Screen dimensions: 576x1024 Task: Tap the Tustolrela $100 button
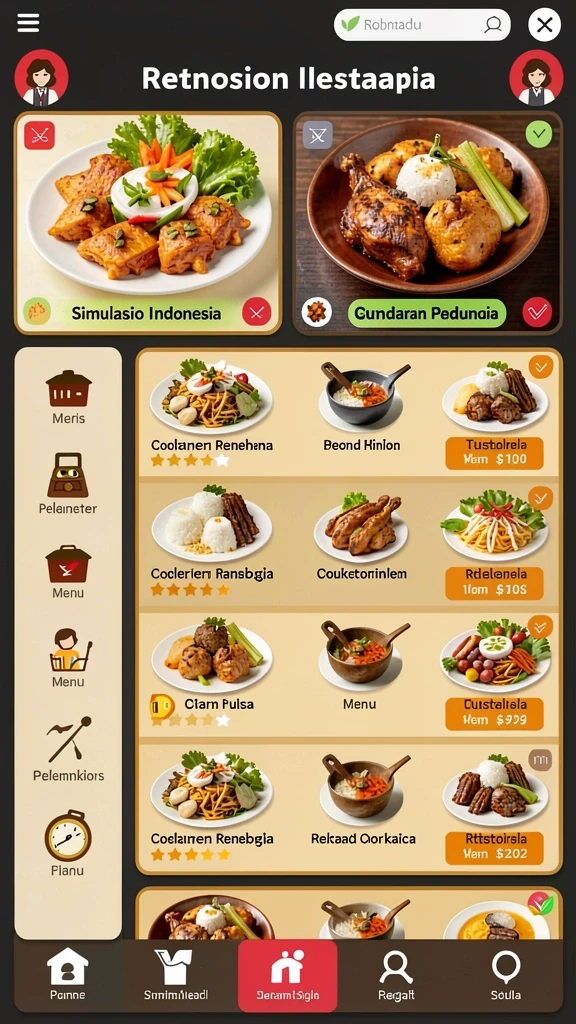pyautogui.click(x=495, y=453)
